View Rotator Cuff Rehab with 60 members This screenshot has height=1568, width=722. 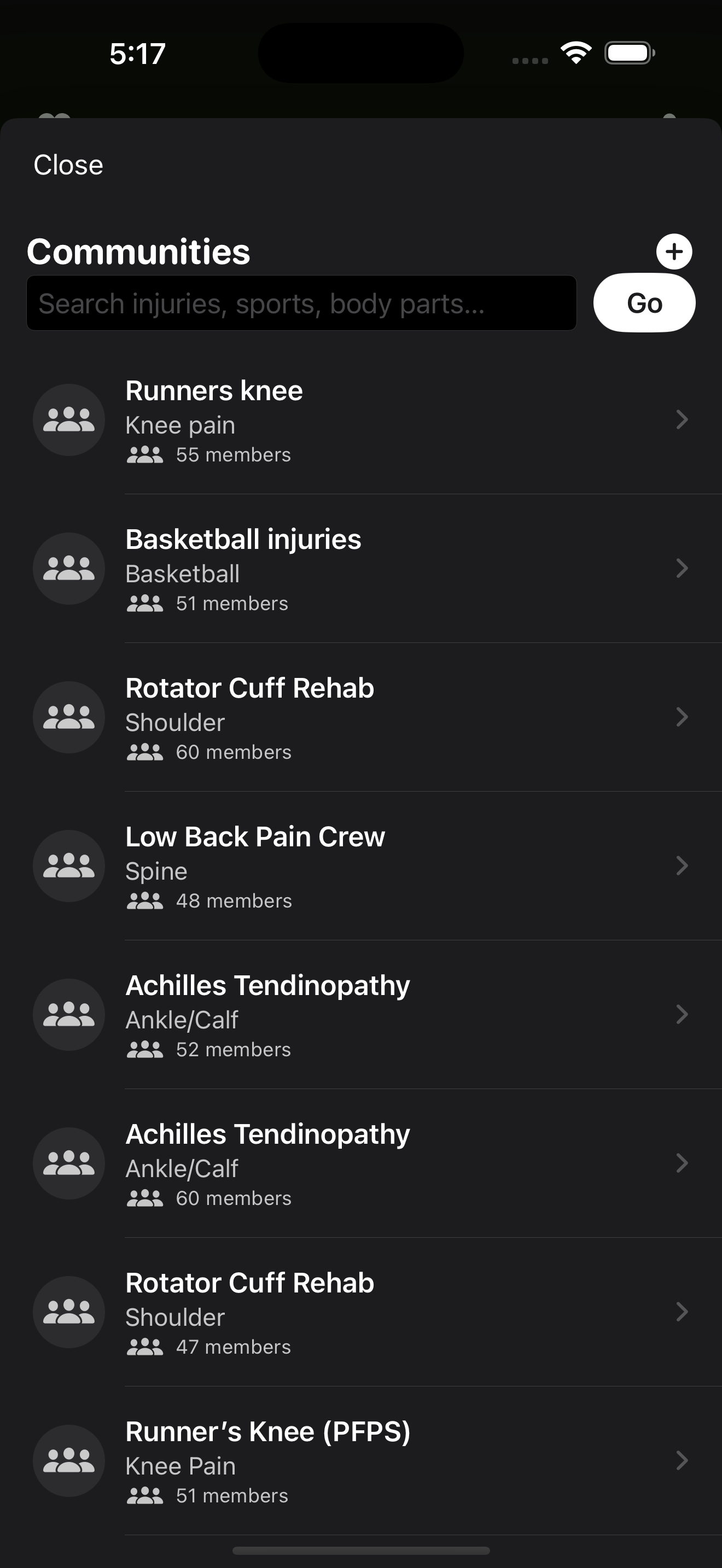361,717
